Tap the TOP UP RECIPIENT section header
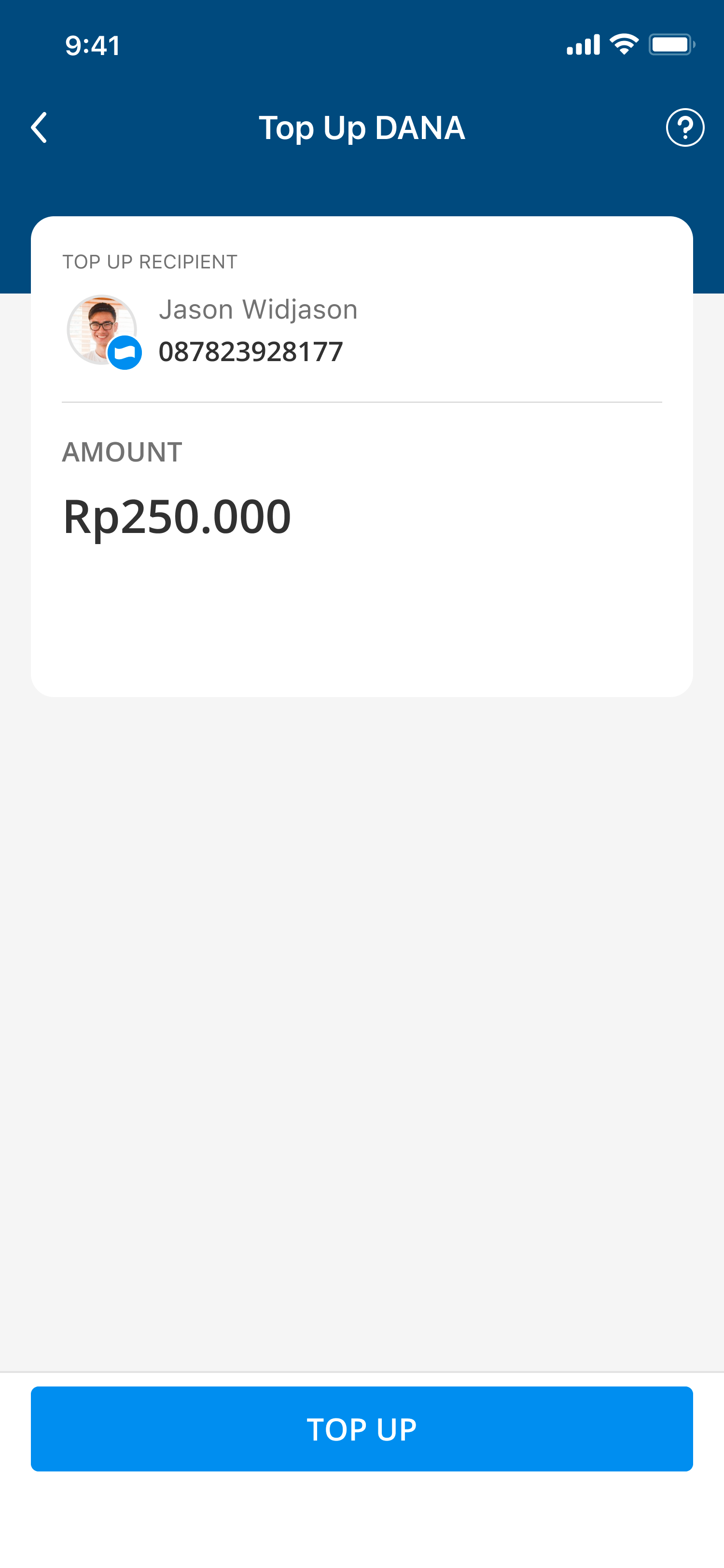Viewport: 724px width, 1568px height. 150,261
